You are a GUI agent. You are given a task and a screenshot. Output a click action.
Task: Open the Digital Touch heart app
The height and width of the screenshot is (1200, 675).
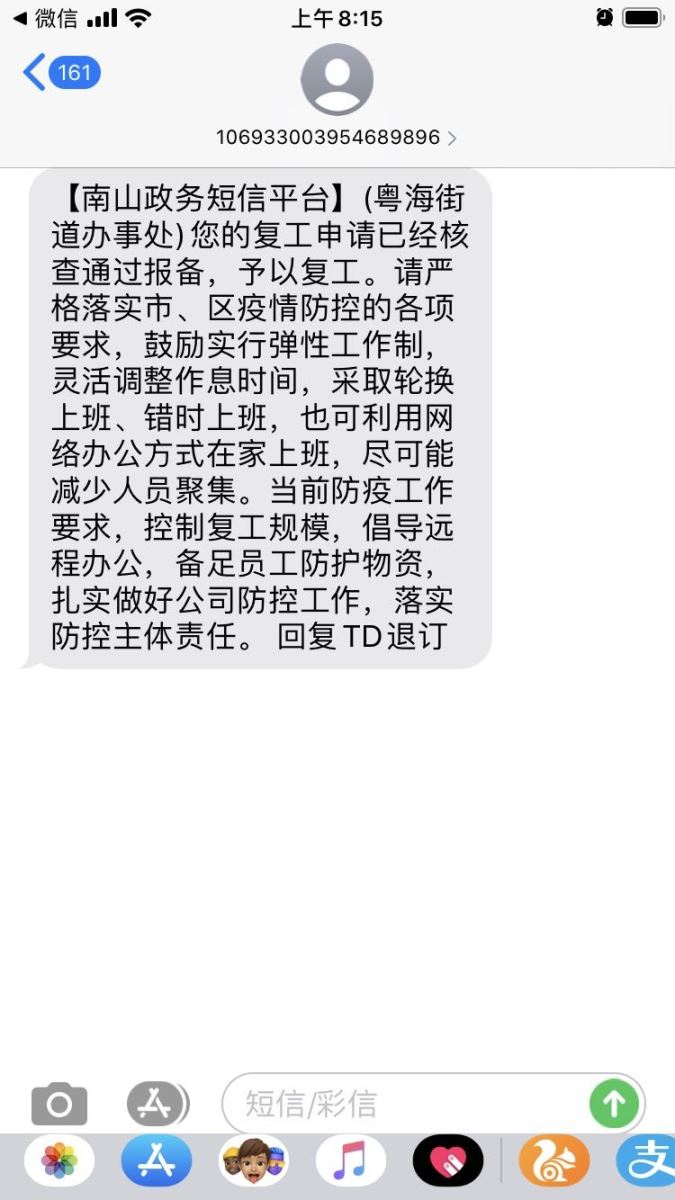coord(448,1162)
